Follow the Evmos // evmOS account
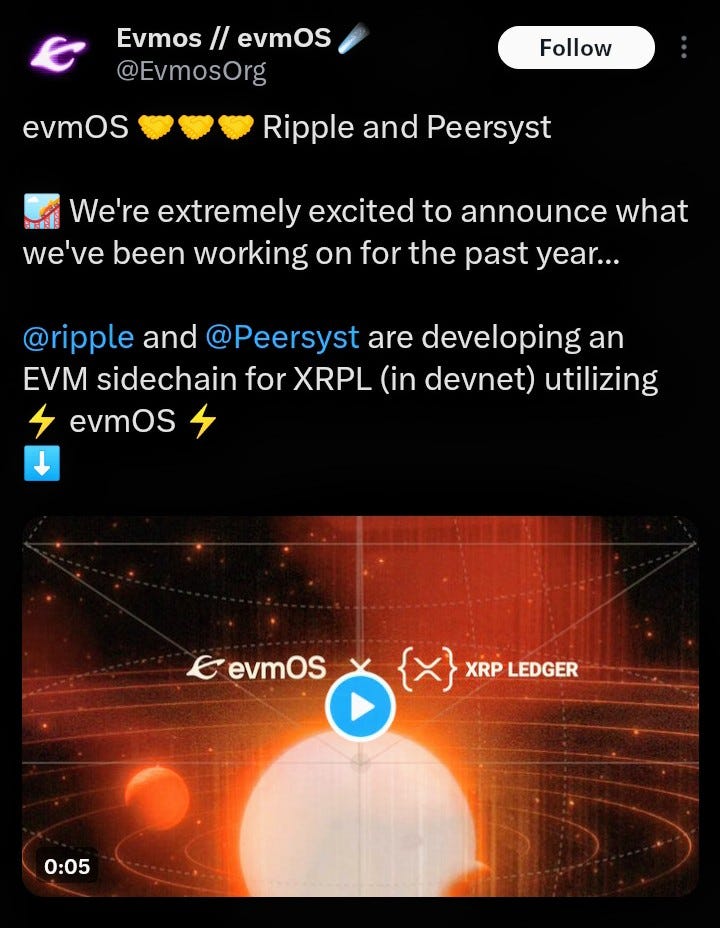720x928 pixels. (x=575, y=47)
